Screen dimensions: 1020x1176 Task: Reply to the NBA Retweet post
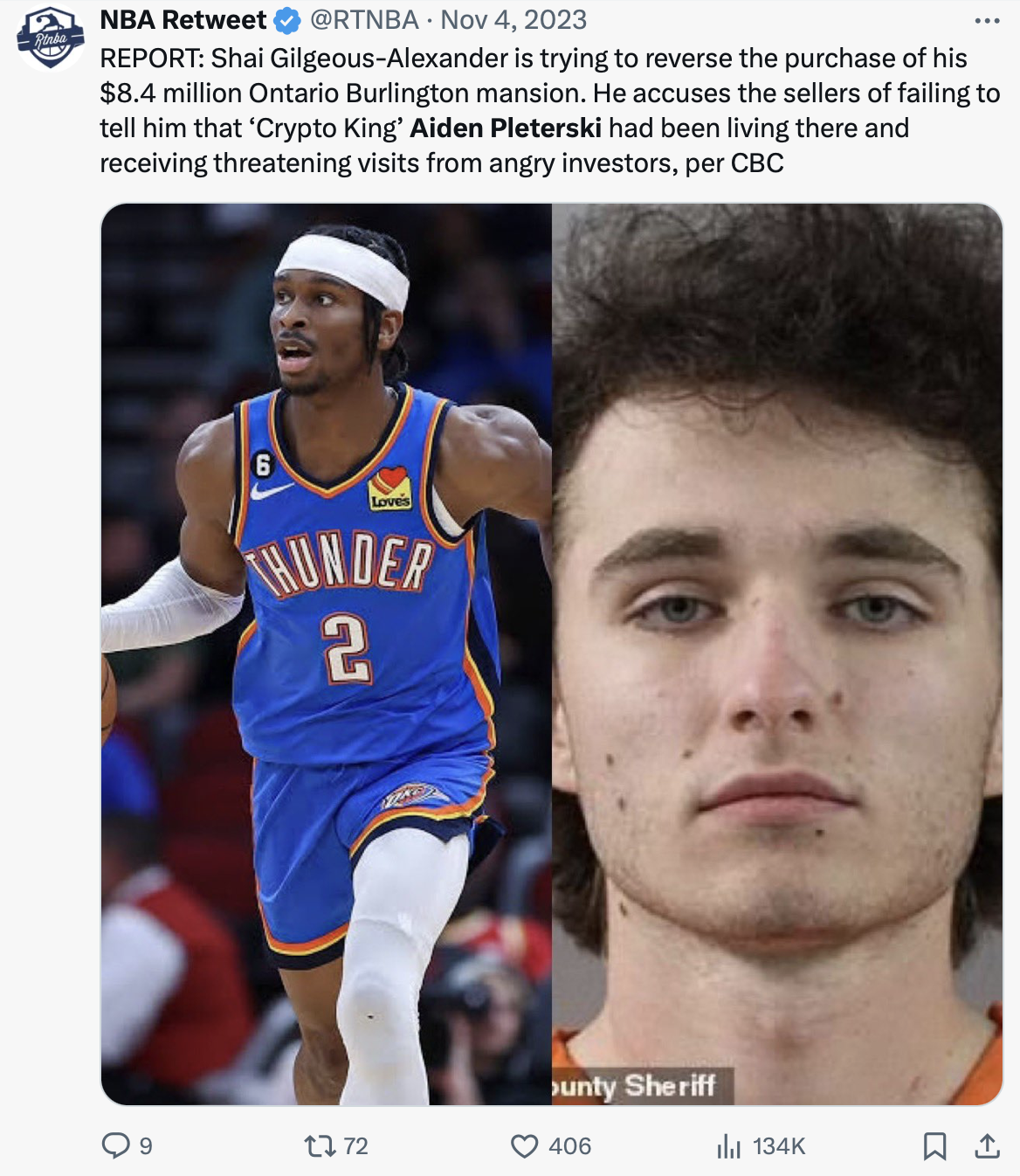tap(116, 1145)
